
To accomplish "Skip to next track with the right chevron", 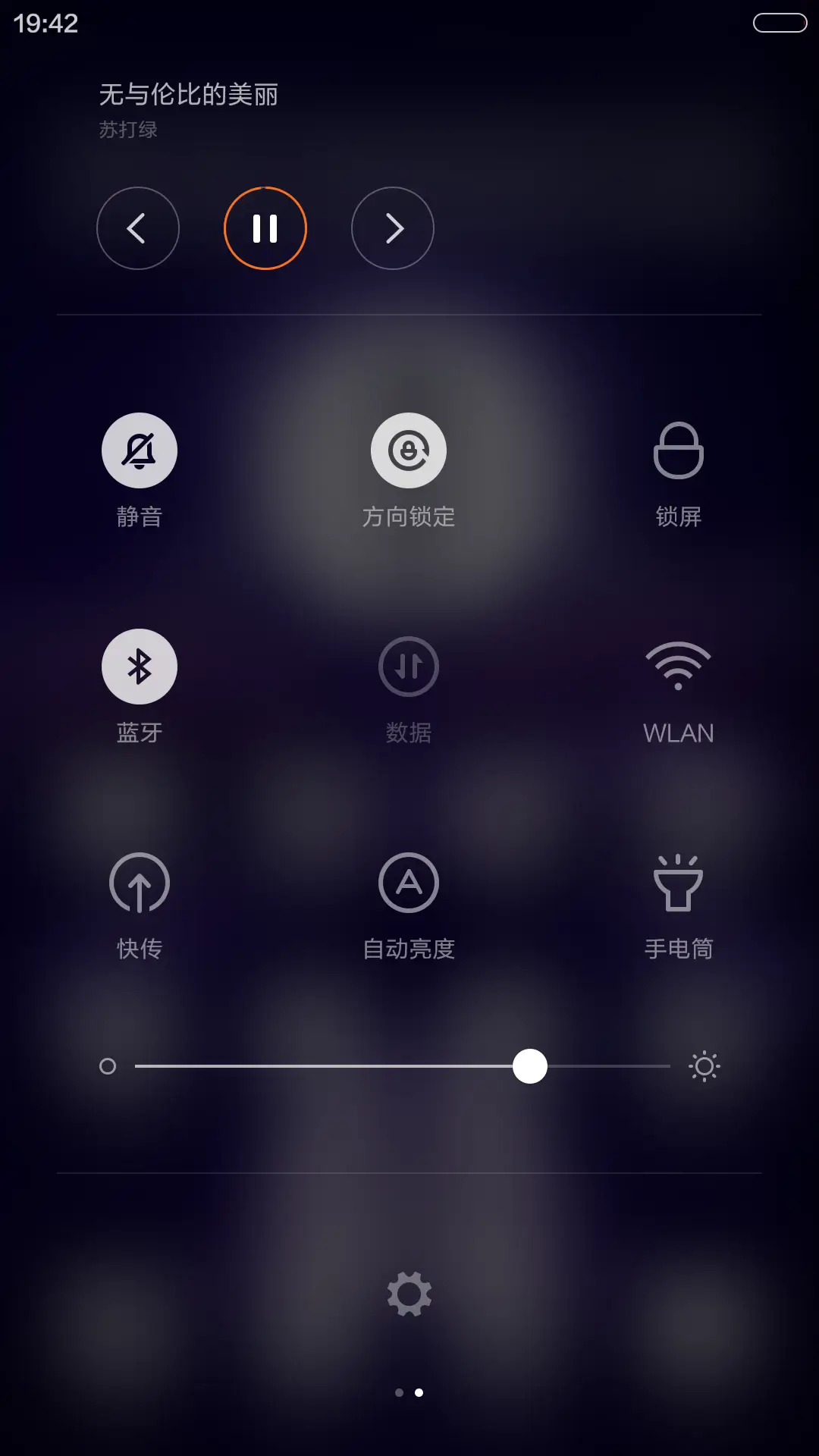I will [x=392, y=228].
